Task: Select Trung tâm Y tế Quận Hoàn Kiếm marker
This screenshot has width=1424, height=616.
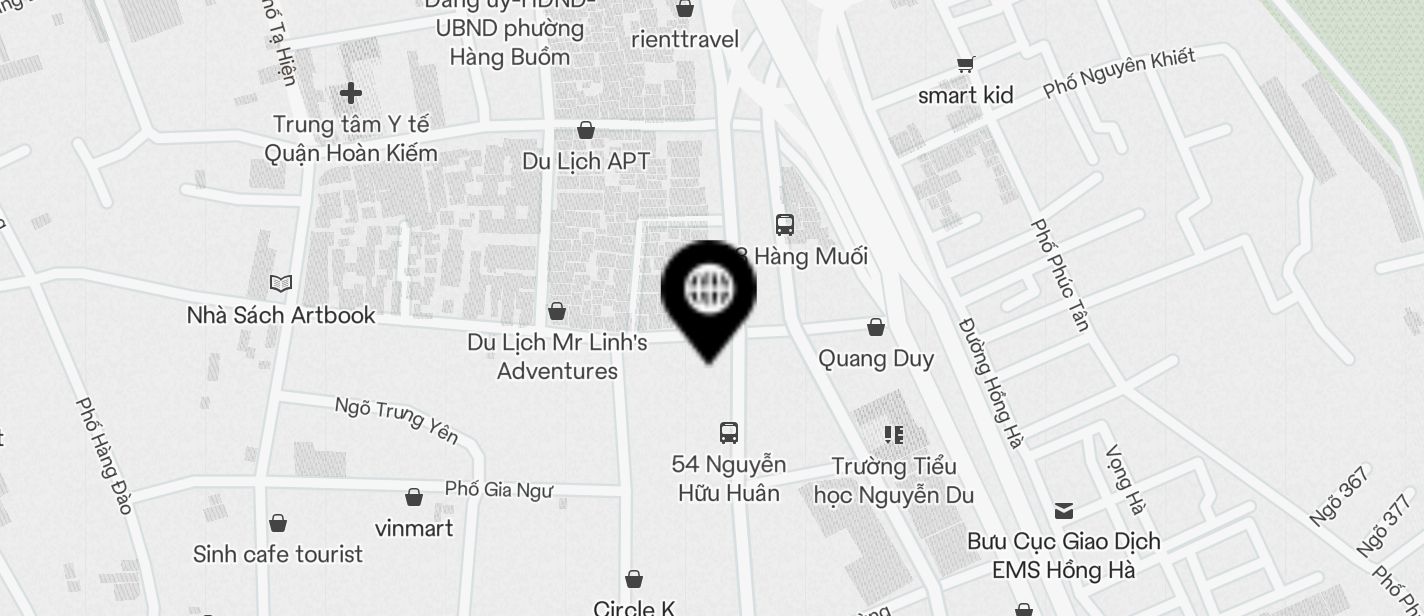Action: [350, 93]
